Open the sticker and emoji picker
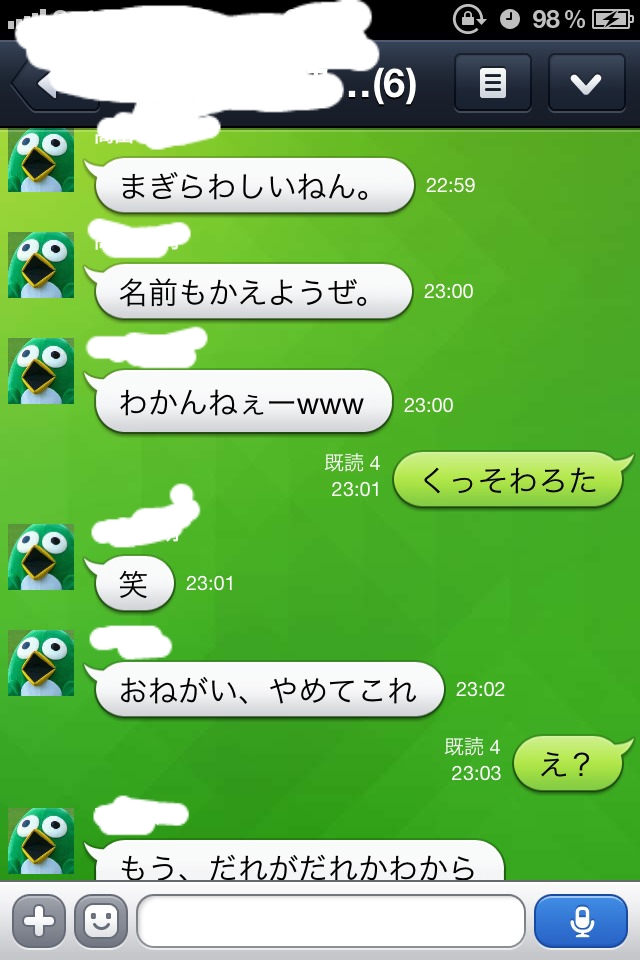Viewport: 640px width, 960px height. [x=101, y=920]
